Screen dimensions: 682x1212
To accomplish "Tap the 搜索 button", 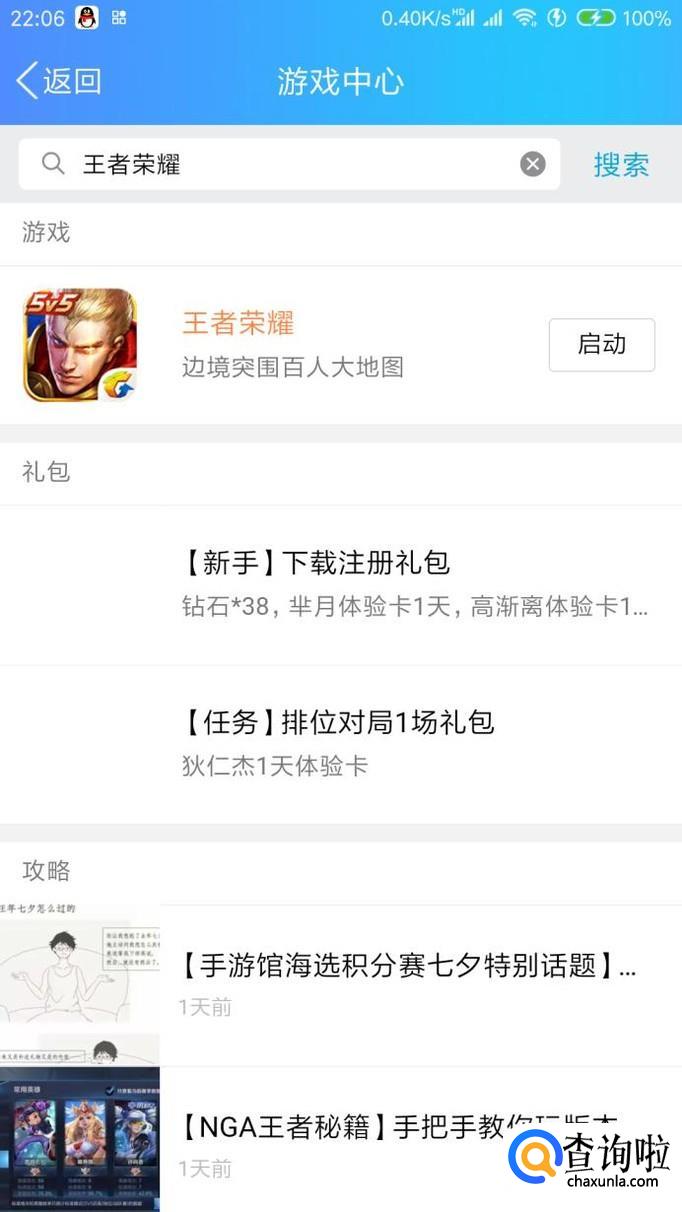I will (621, 164).
